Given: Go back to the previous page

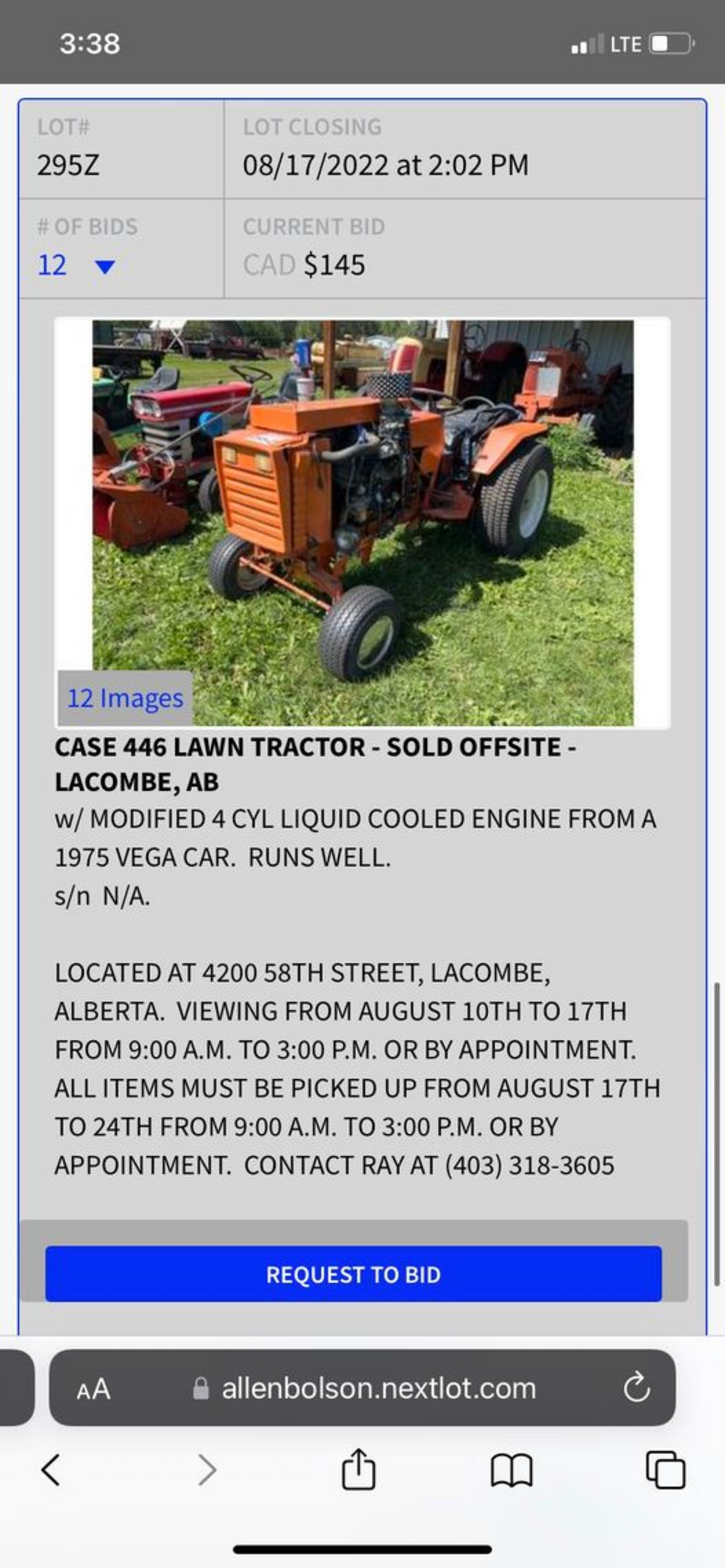Looking at the screenshot, I should pyautogui.click(x=51, y=1471).
